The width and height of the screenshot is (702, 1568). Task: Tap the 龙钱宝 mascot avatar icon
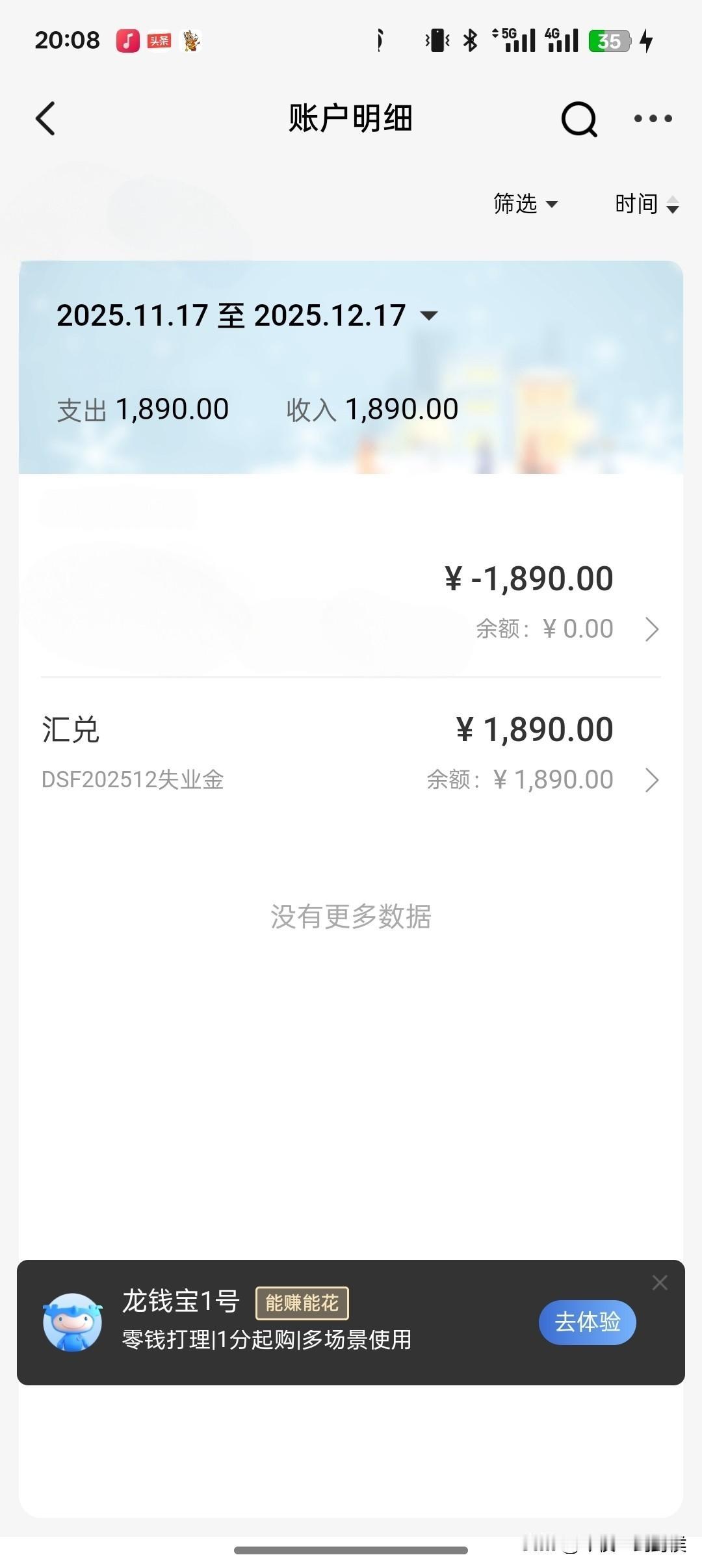pyautogui.click(x=73, y=1324)
